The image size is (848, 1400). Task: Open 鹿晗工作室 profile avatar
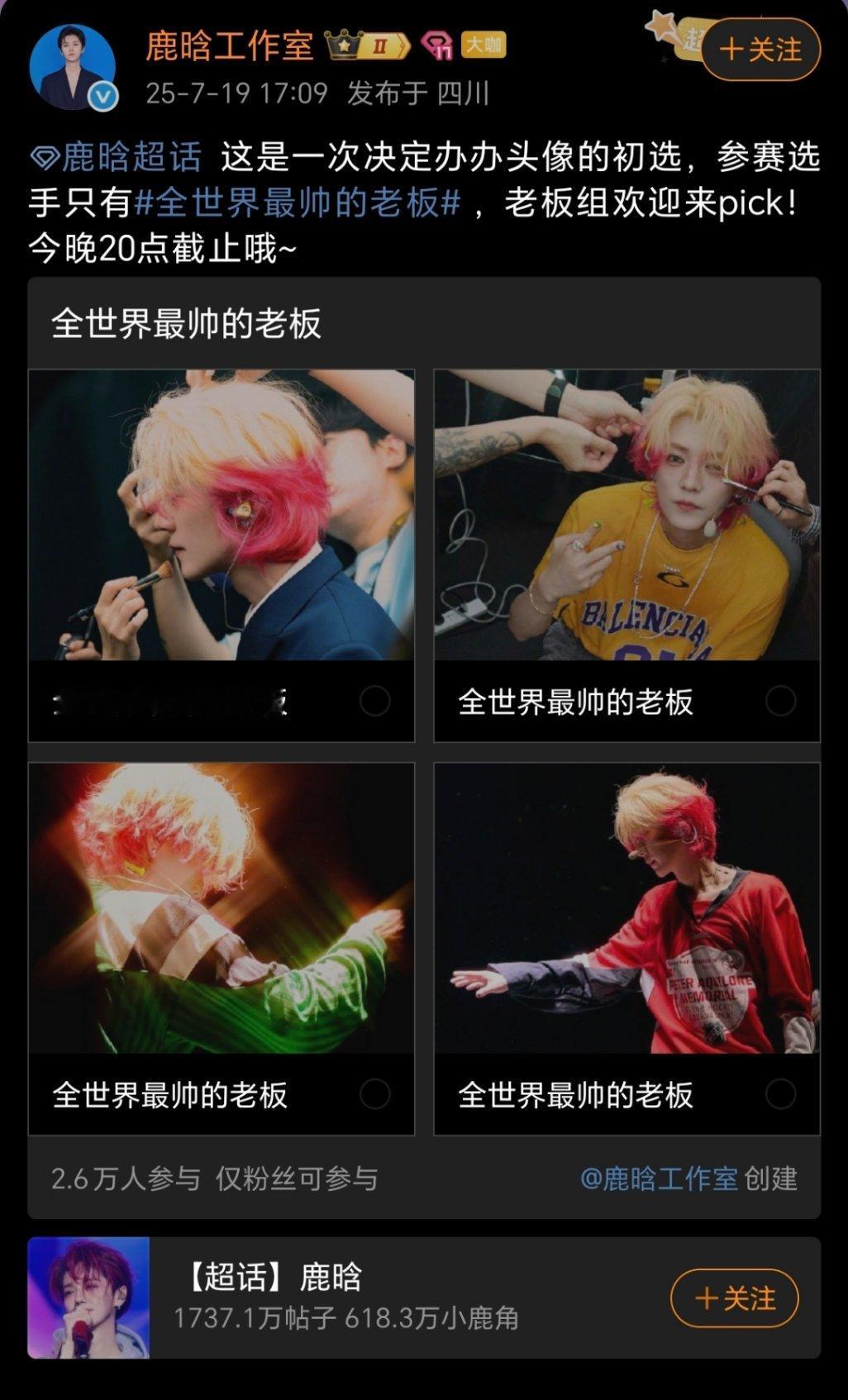(72, 68)
